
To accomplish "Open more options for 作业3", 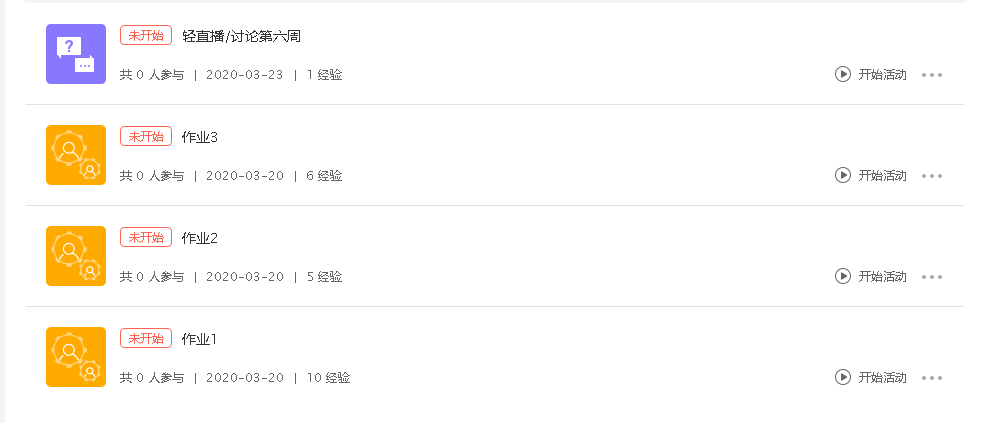I will tap(932, 176).
